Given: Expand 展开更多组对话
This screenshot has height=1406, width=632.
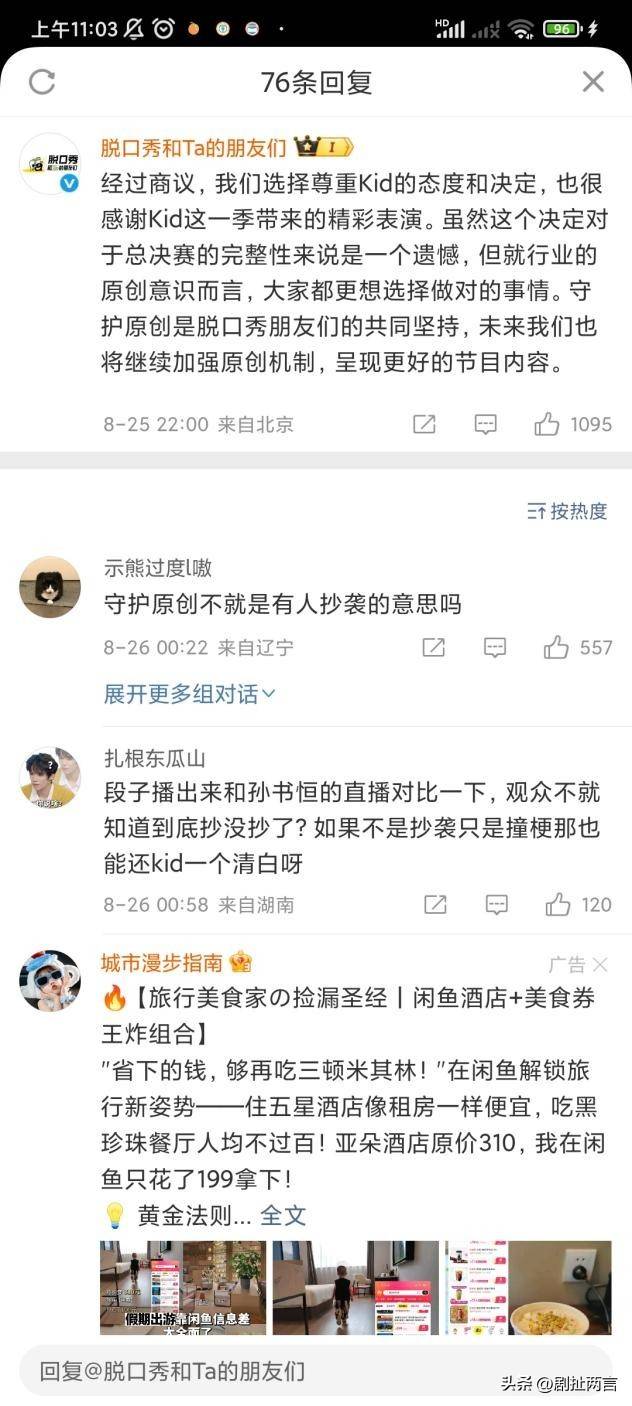Looking at the screenshot, I should (190, 693).
